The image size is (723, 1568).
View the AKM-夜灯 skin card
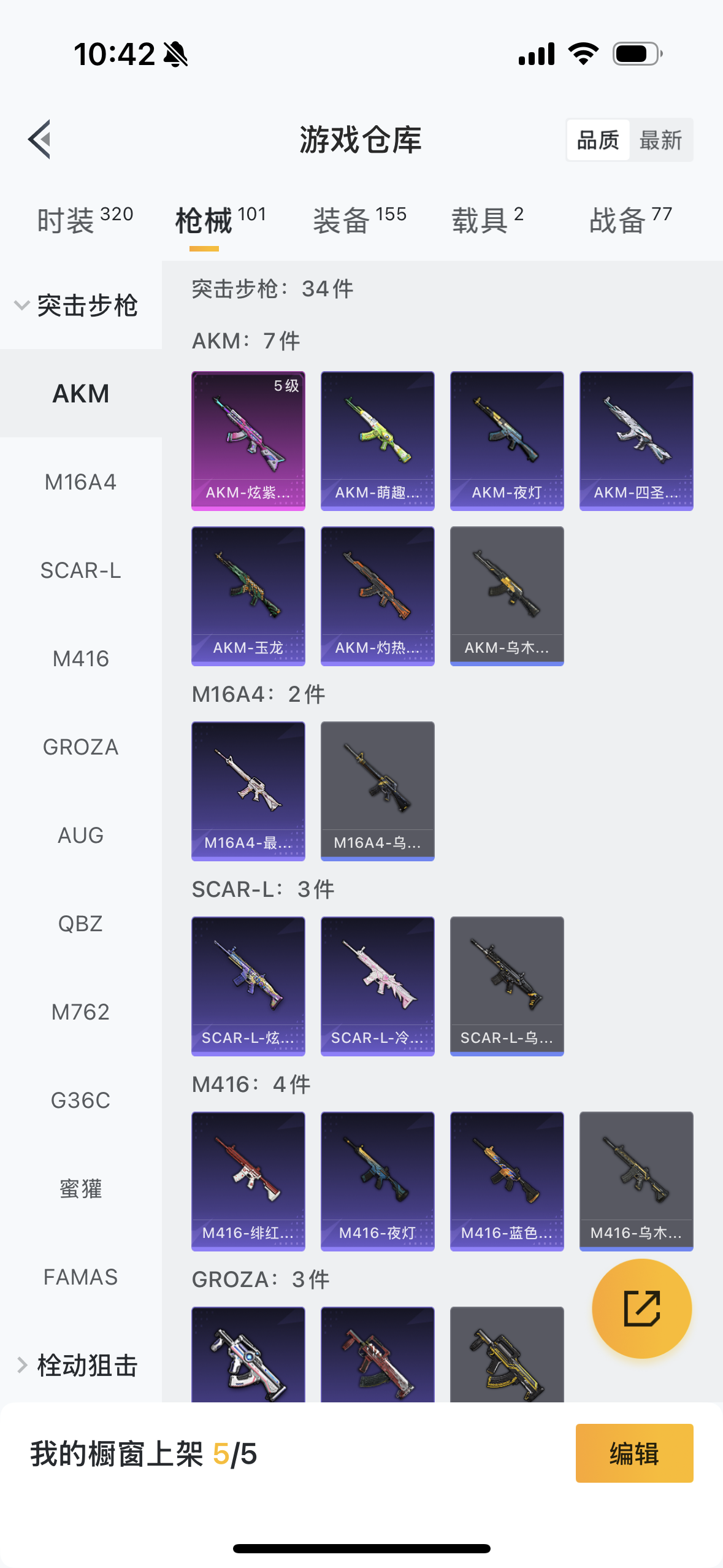[x=507, y=441]
